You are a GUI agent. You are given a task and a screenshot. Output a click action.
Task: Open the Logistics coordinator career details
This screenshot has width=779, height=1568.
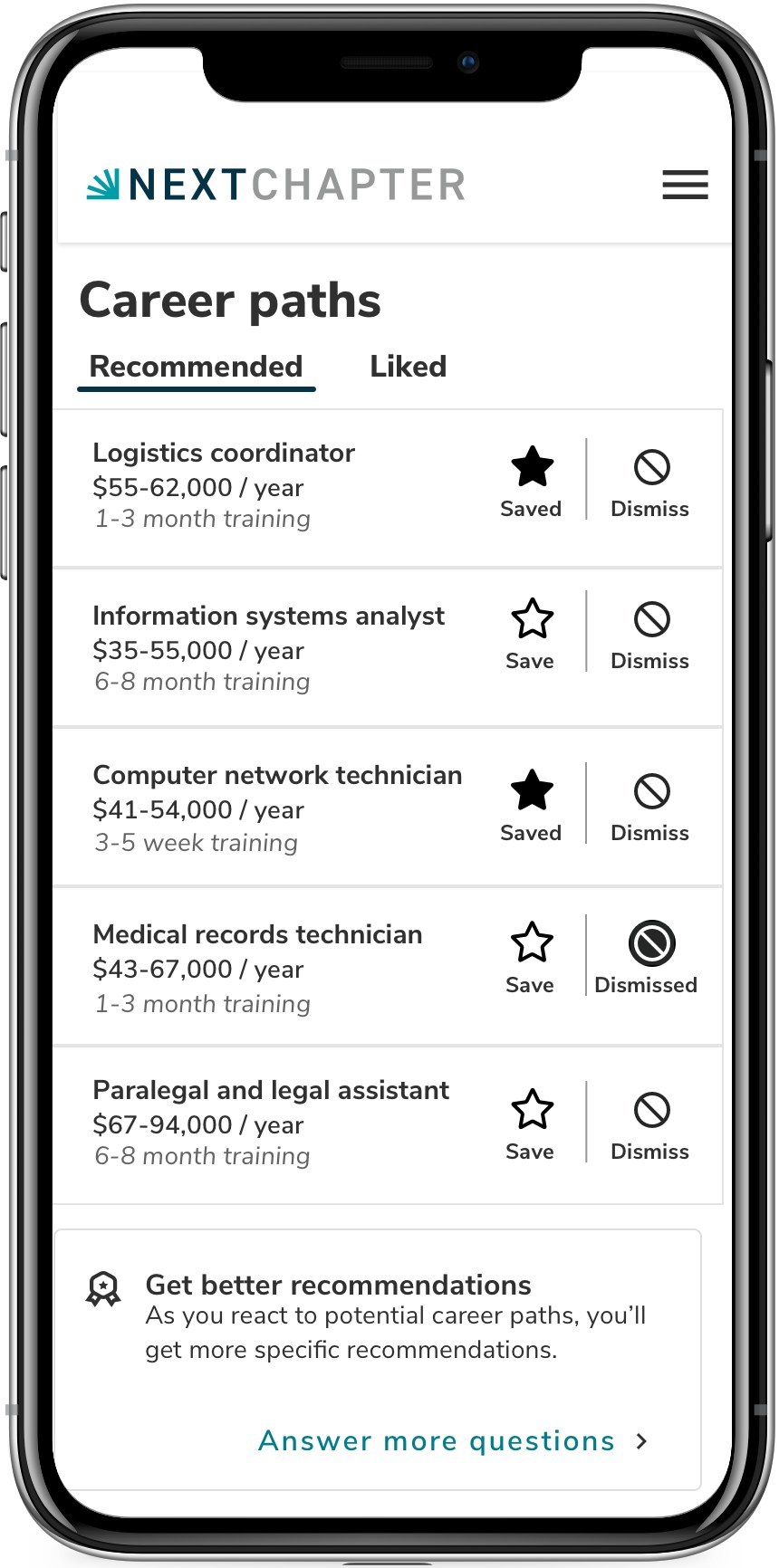pos(224,453)
